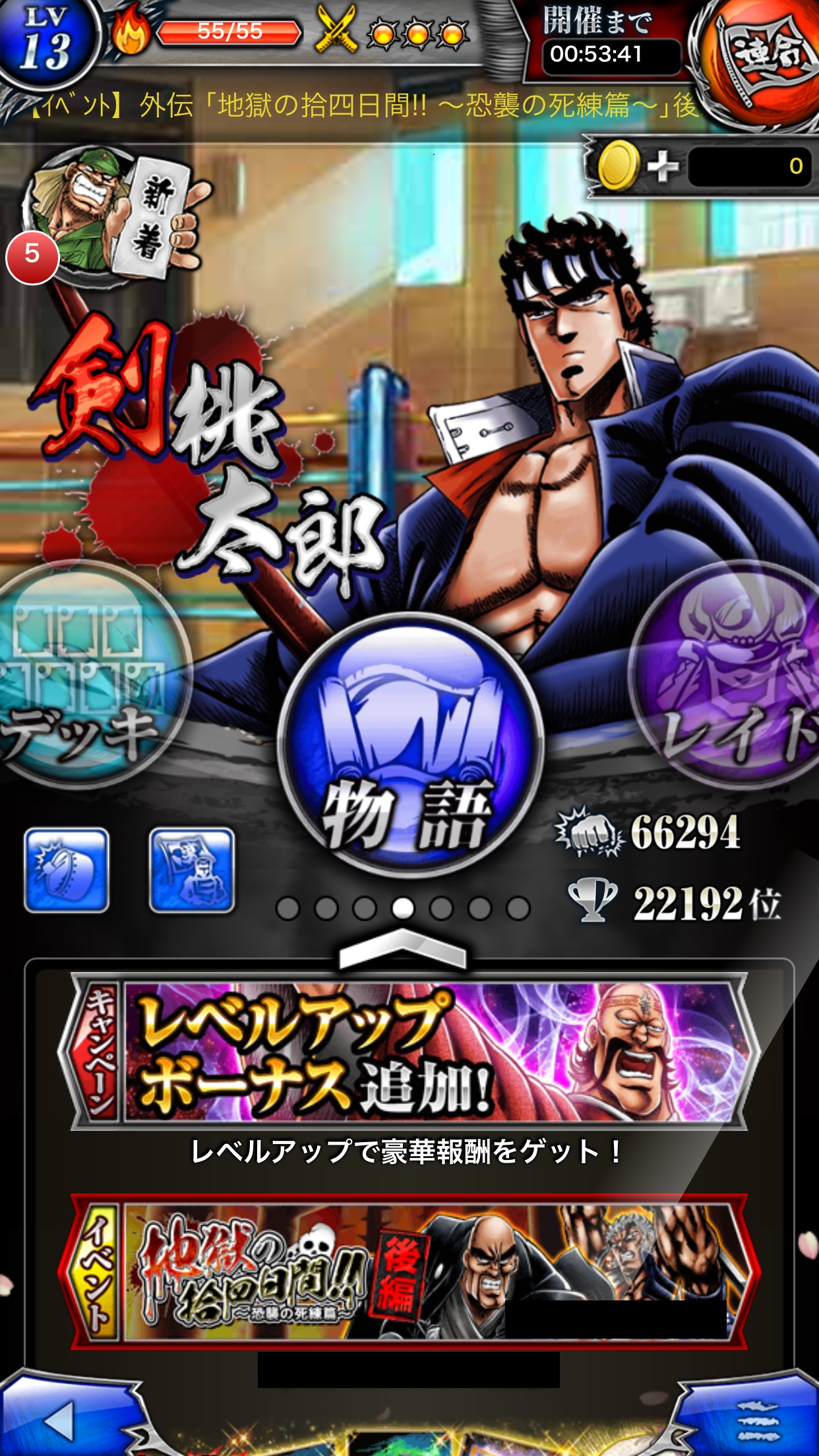This screenshot has width=819, height=1456.
Task: Tap the blue boxing glove icon
Action: [x=67, y=870]
